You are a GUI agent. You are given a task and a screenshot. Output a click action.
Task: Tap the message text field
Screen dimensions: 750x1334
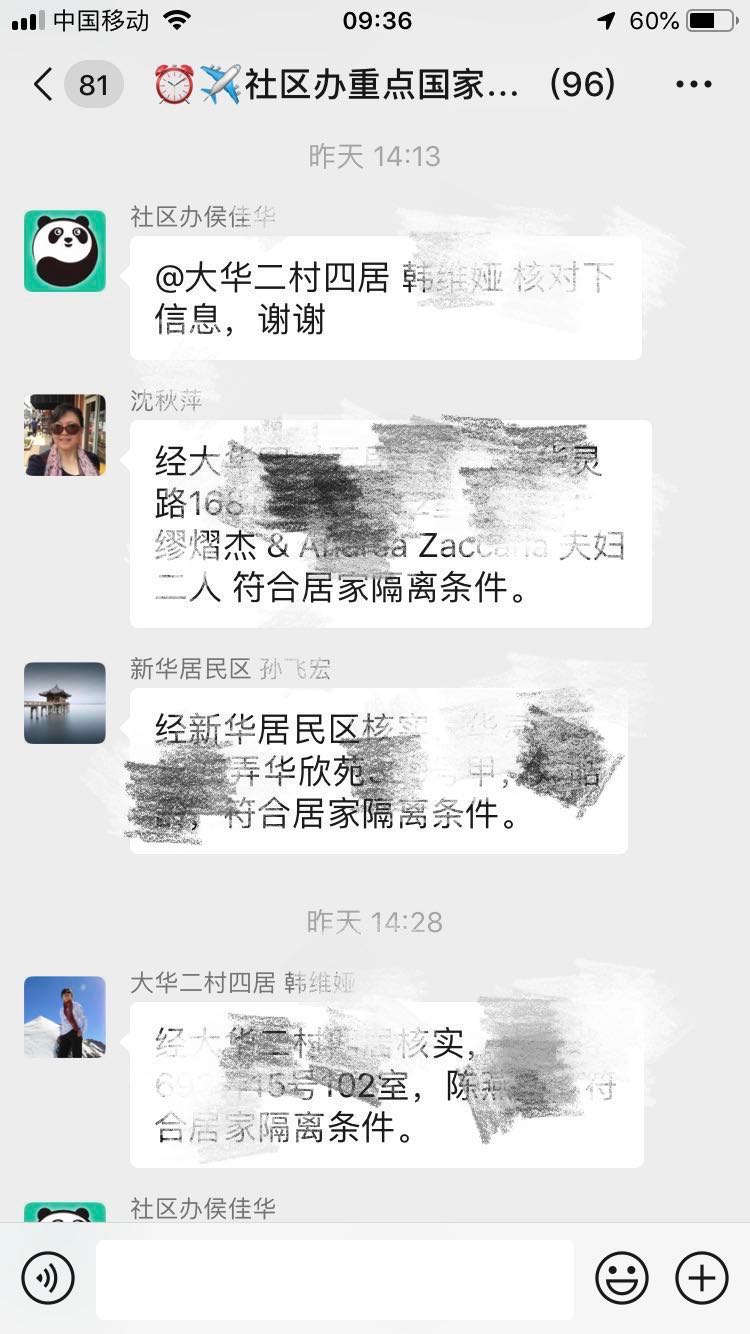(x=335, y=1279)
